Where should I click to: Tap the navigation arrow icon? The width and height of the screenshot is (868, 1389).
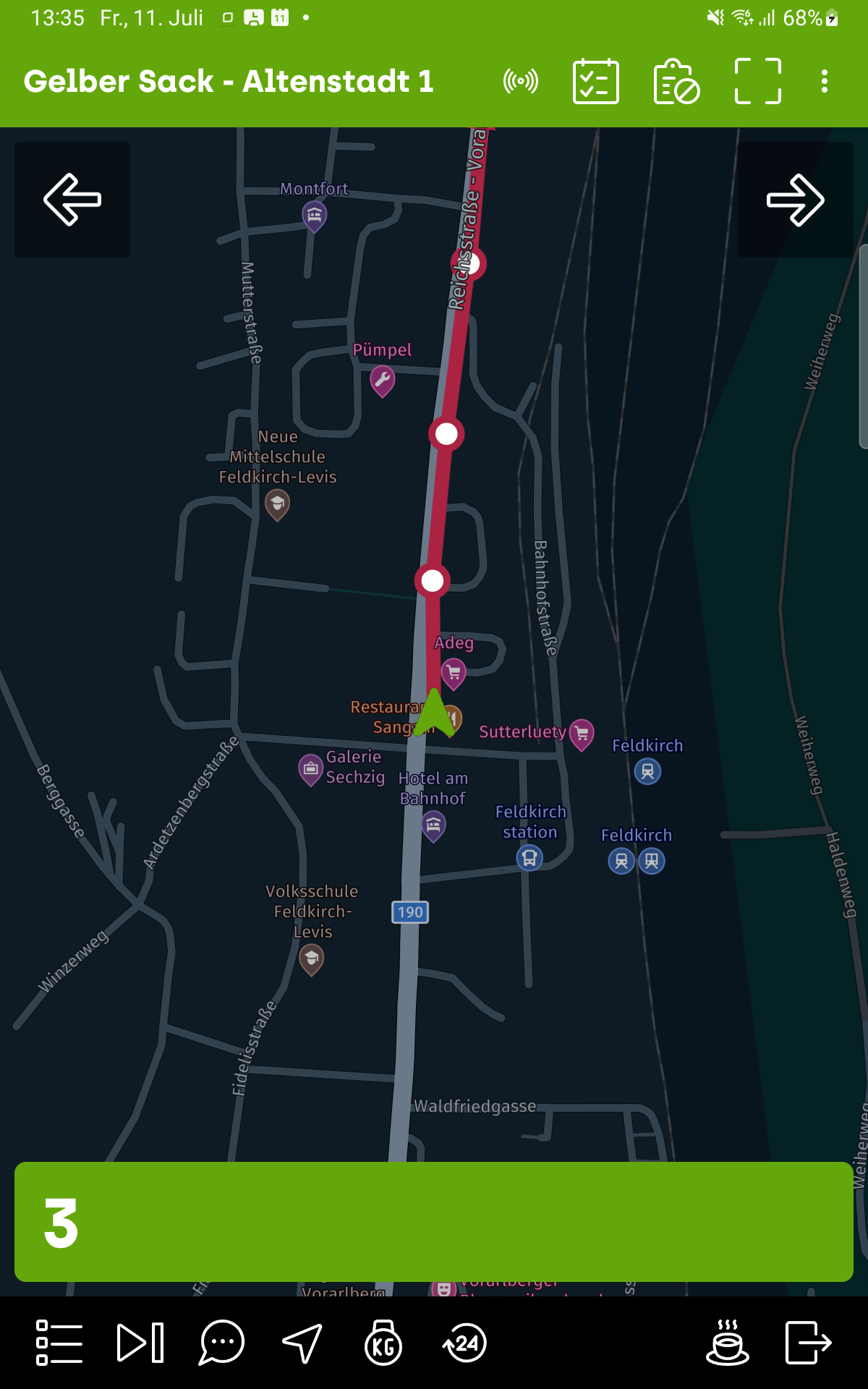pos(302,1343)
